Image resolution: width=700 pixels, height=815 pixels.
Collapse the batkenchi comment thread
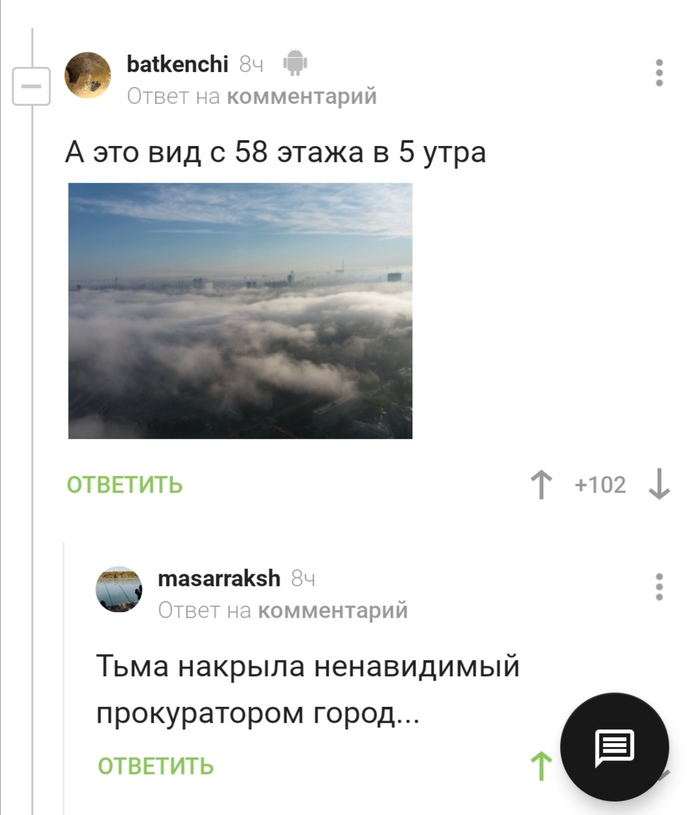click(31, 87)
